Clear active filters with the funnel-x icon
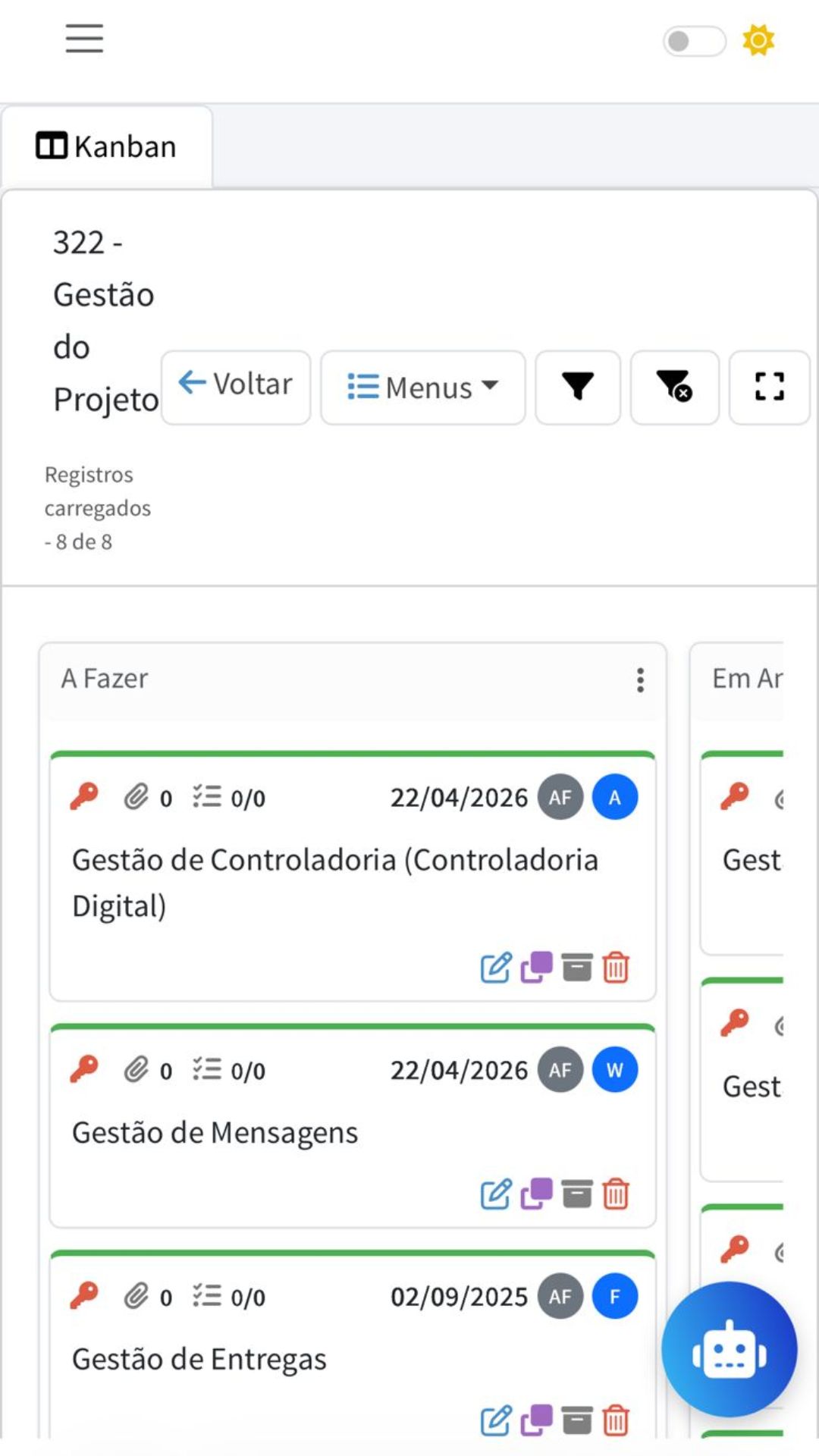This screenshot has height=1456, width=819. click(673, 388)
